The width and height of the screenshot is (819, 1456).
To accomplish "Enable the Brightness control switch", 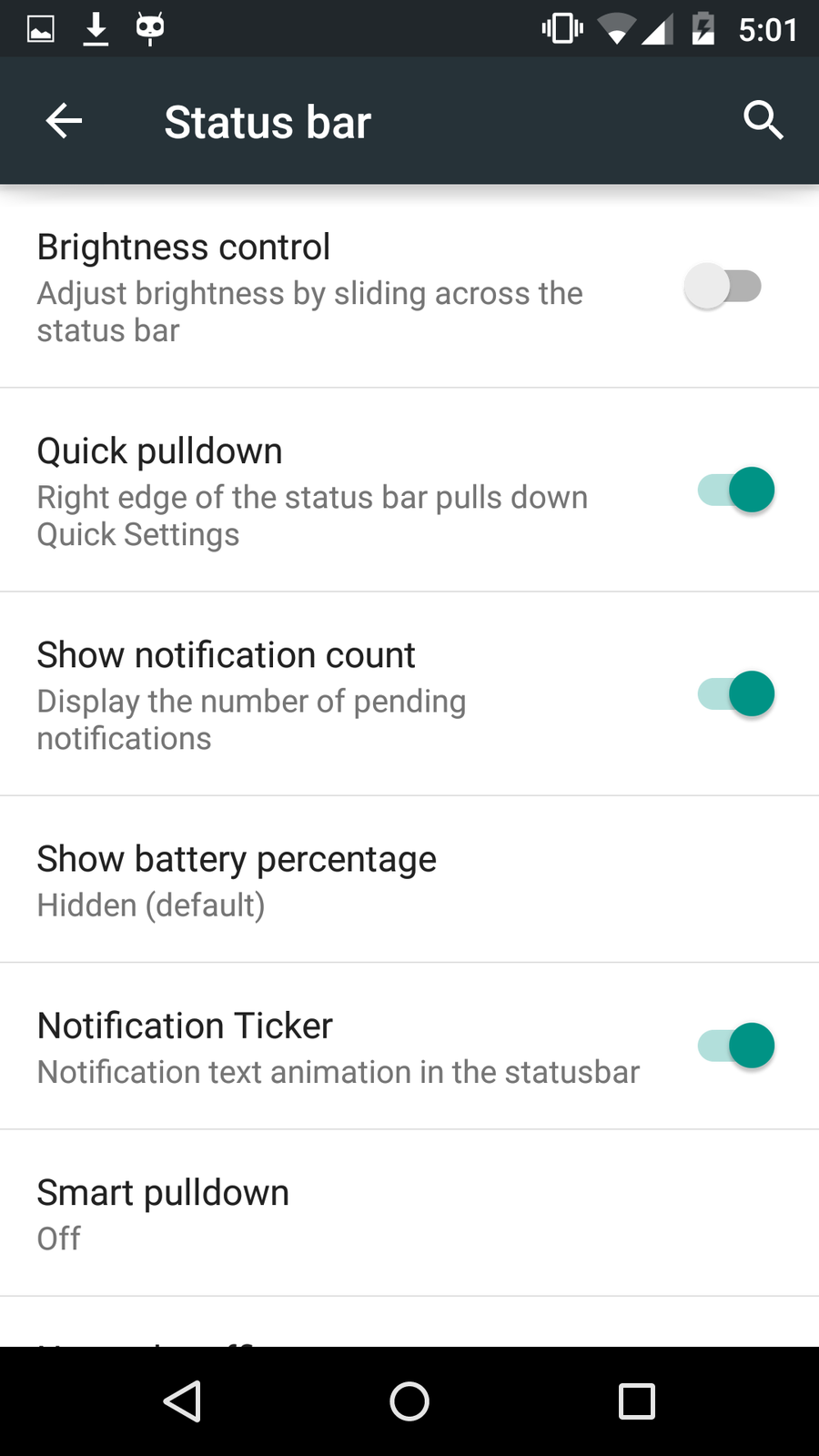I will pos(723,287).
